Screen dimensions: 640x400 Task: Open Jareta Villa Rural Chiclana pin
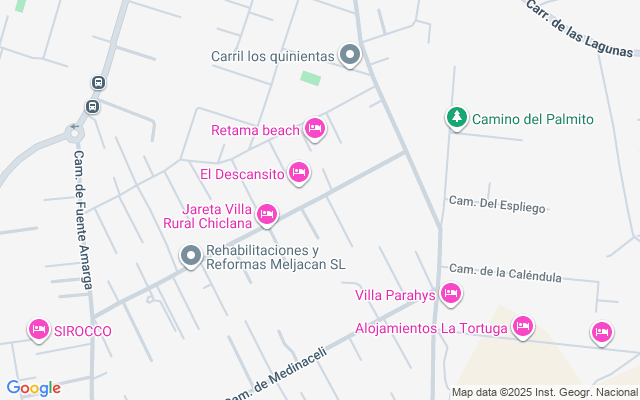pos(267,214)
